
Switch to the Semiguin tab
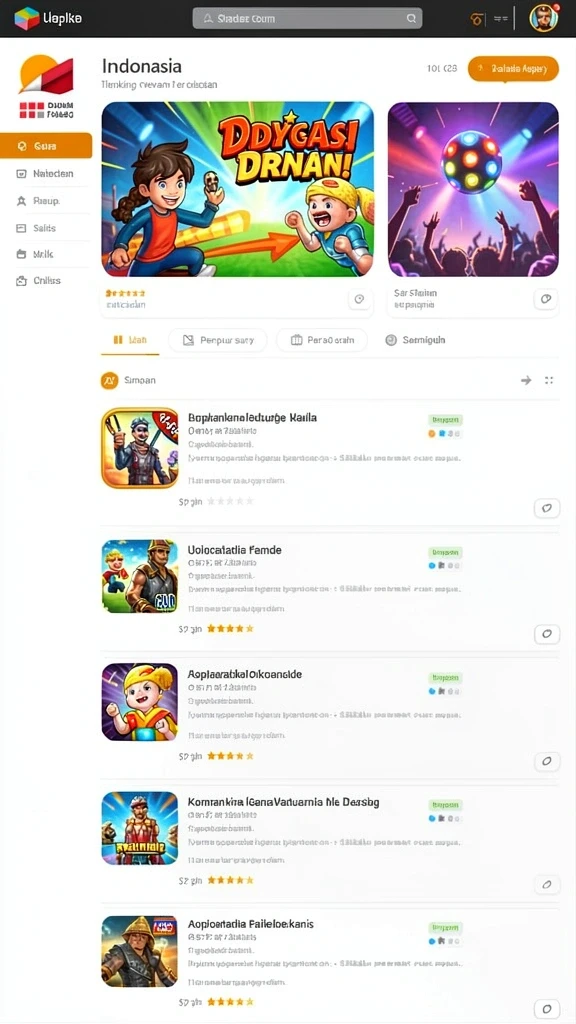pyautogui.click(x=415, y=340)
